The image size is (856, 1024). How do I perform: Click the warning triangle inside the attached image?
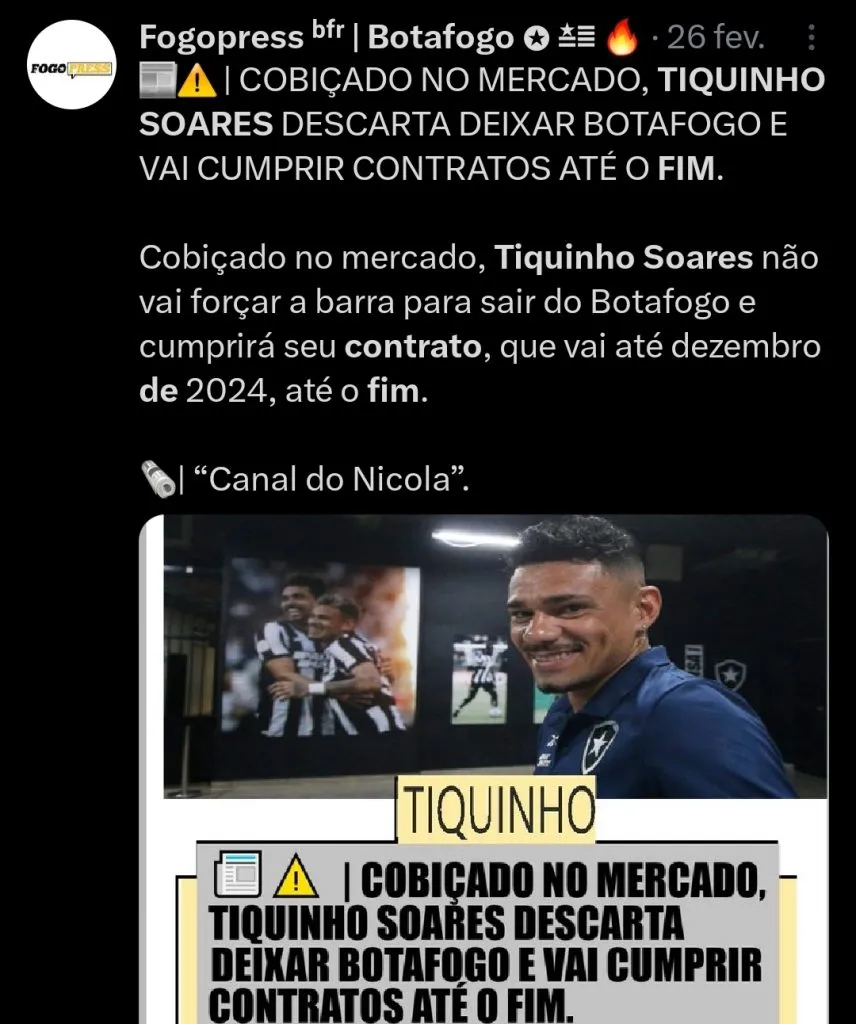click(x=294, y=879)
